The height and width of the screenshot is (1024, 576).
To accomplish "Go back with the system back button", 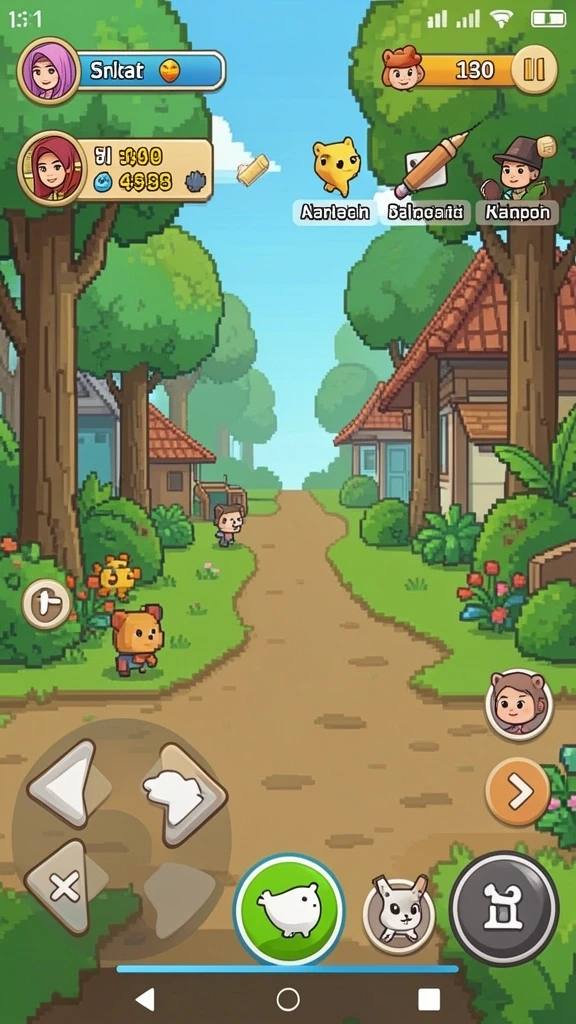I will click(145, 999).
